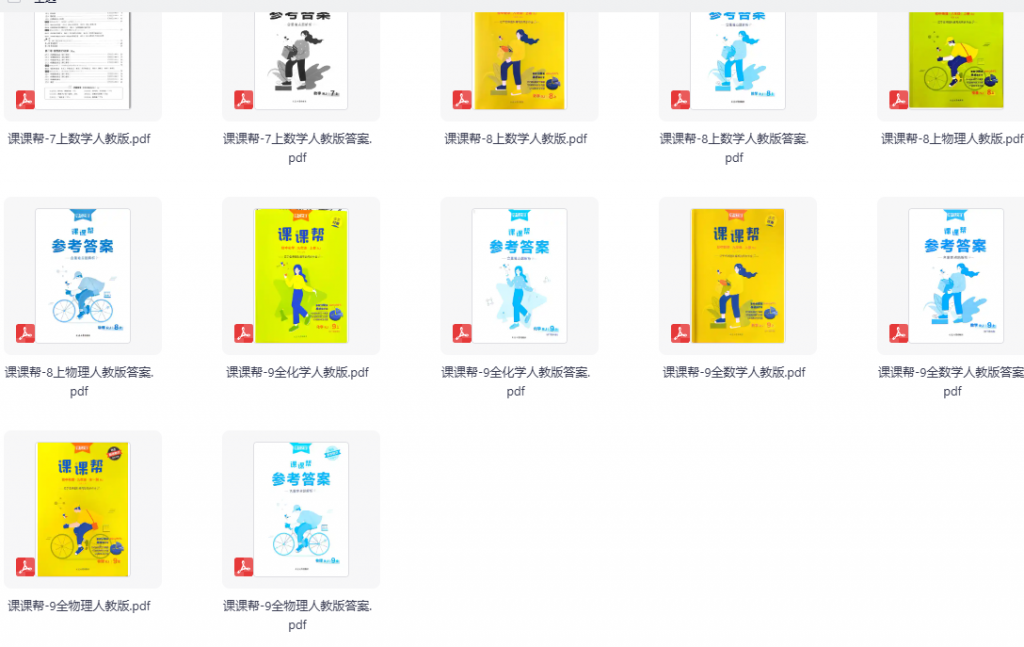Viewport: 1024px width, 647px height.
Task: Open 课课帮-9全物理人教版.pdf file
Action: point(82,508)
